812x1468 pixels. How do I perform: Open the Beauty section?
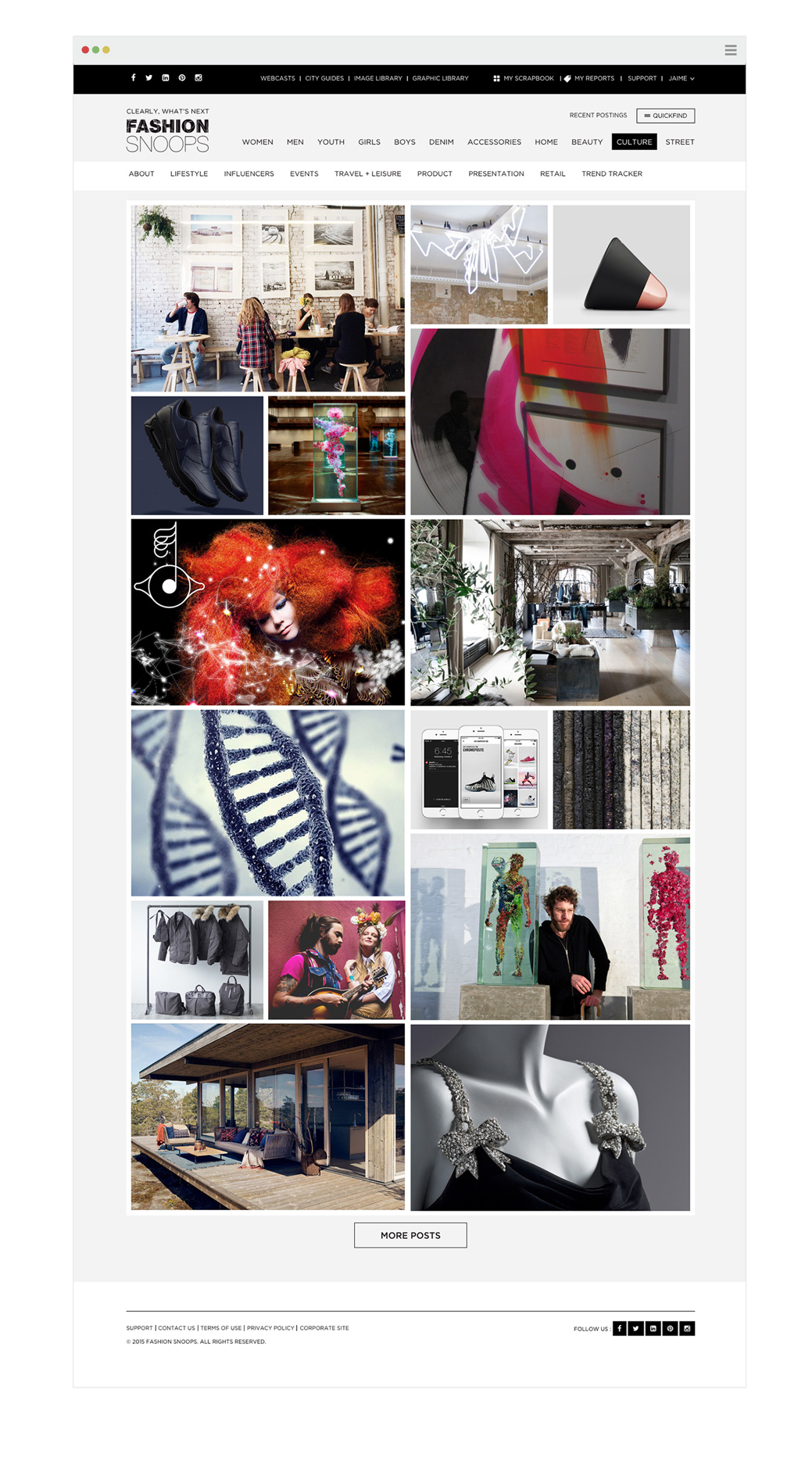click(x=587, y=142)
